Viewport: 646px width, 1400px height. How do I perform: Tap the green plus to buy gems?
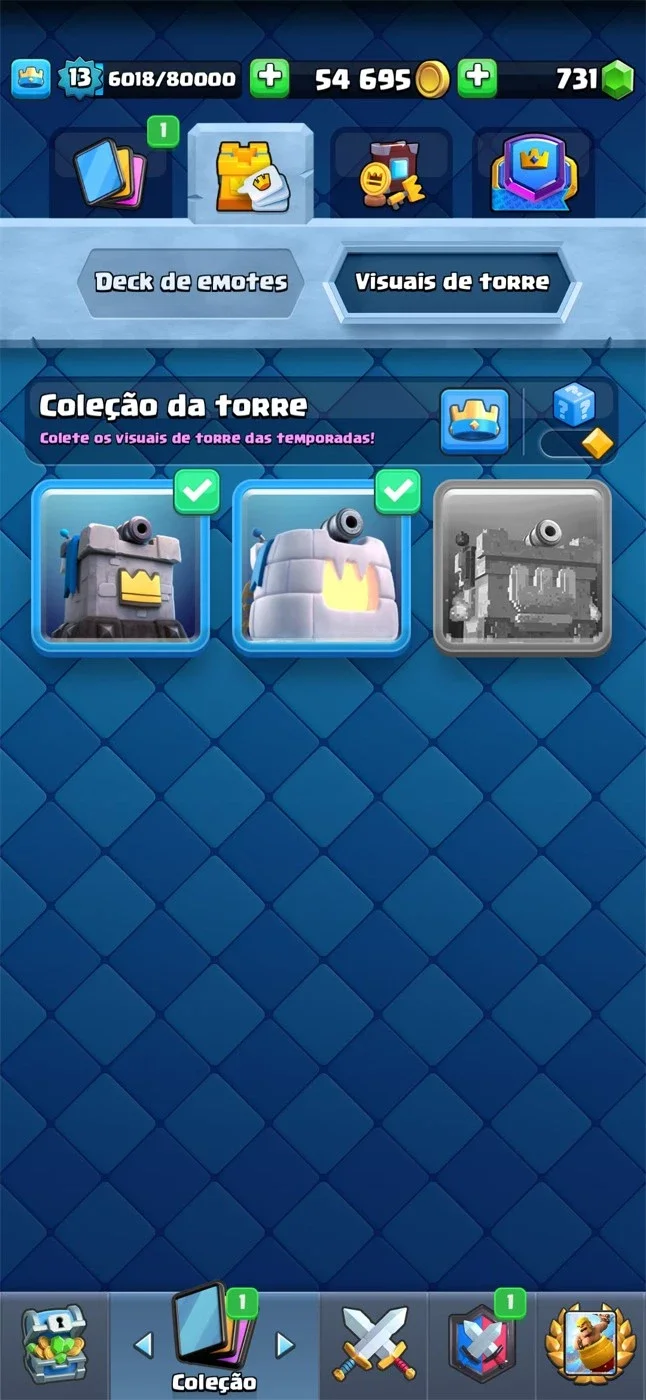[477, 78]
